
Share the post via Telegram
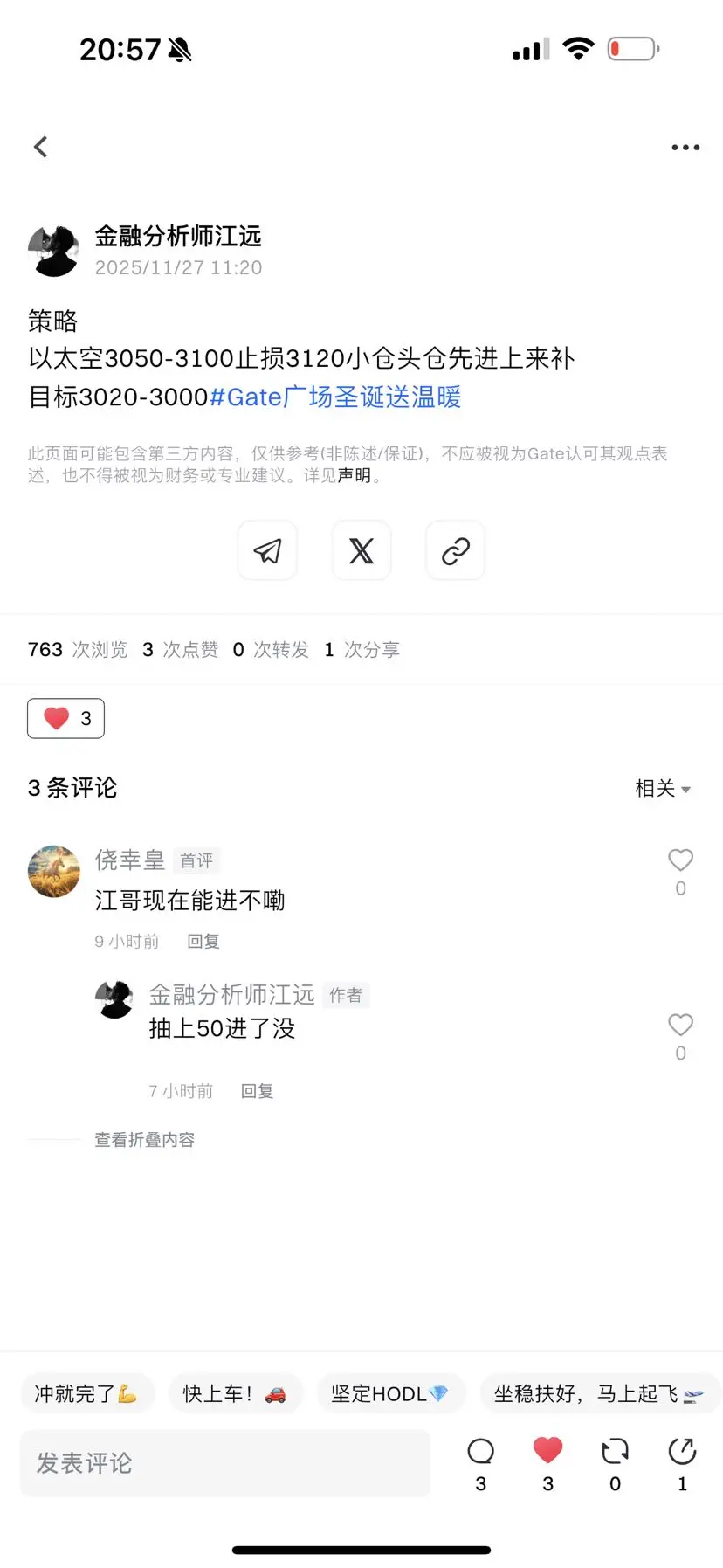267,550
